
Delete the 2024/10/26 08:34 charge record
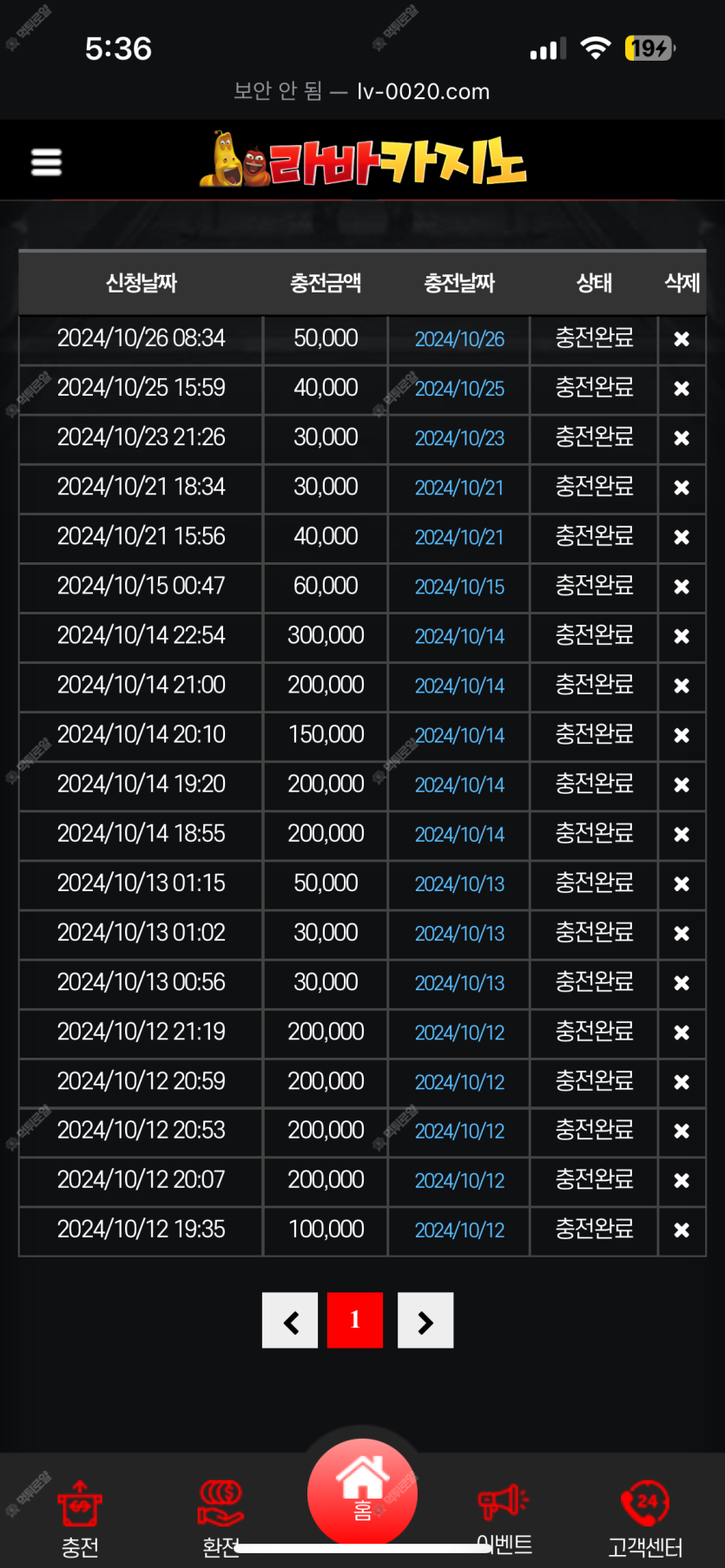pos(682,339)
